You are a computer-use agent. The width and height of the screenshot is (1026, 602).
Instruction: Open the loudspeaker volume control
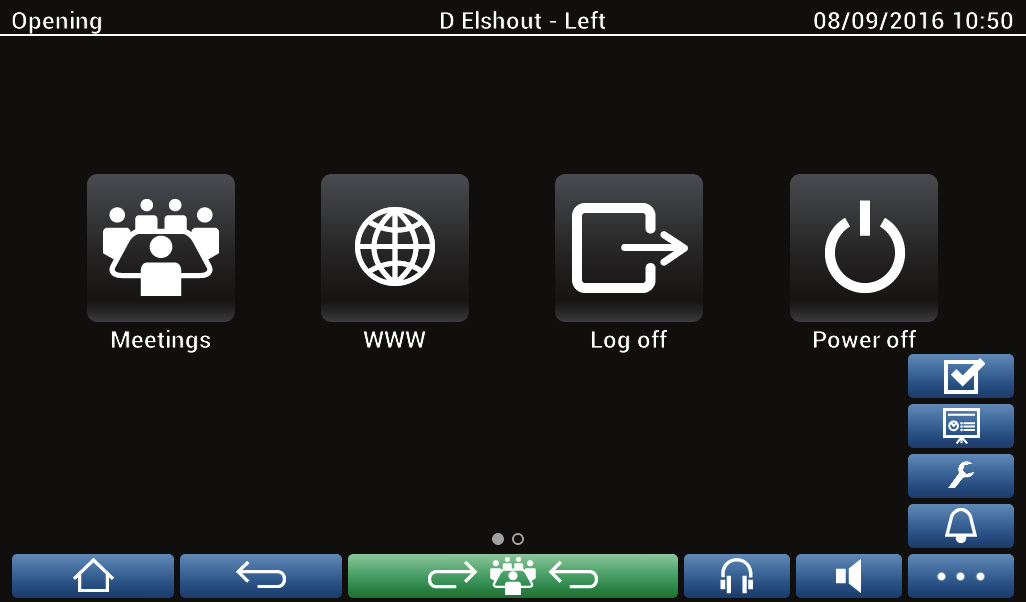coord(849,576)
